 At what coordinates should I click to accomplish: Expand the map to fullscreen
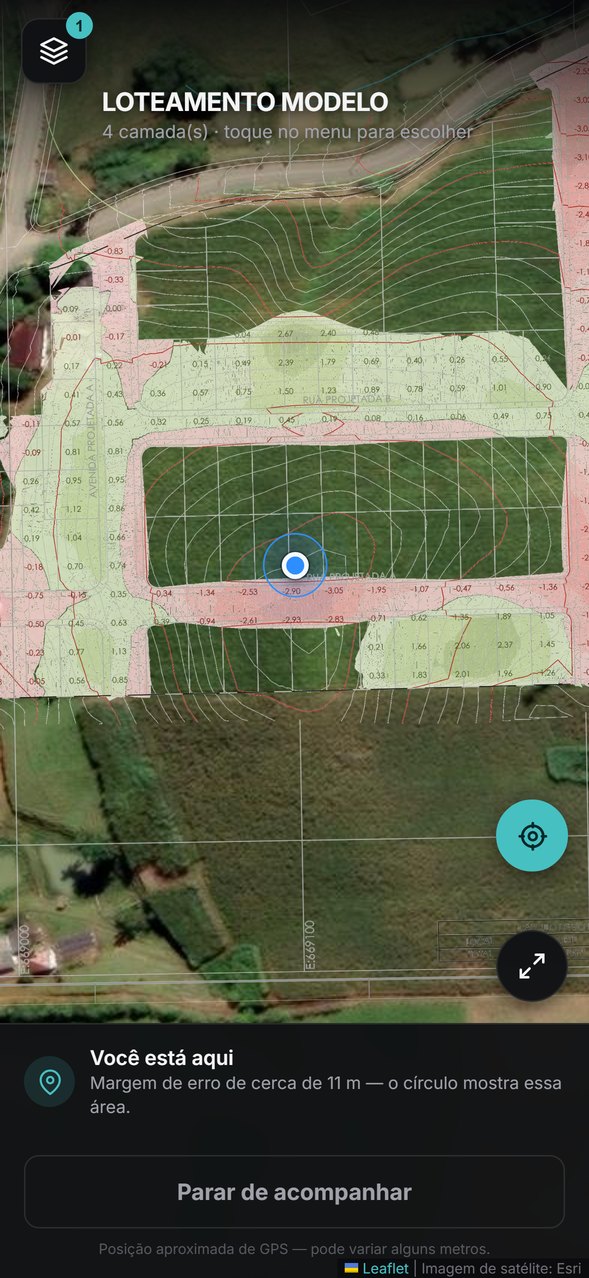532,966
